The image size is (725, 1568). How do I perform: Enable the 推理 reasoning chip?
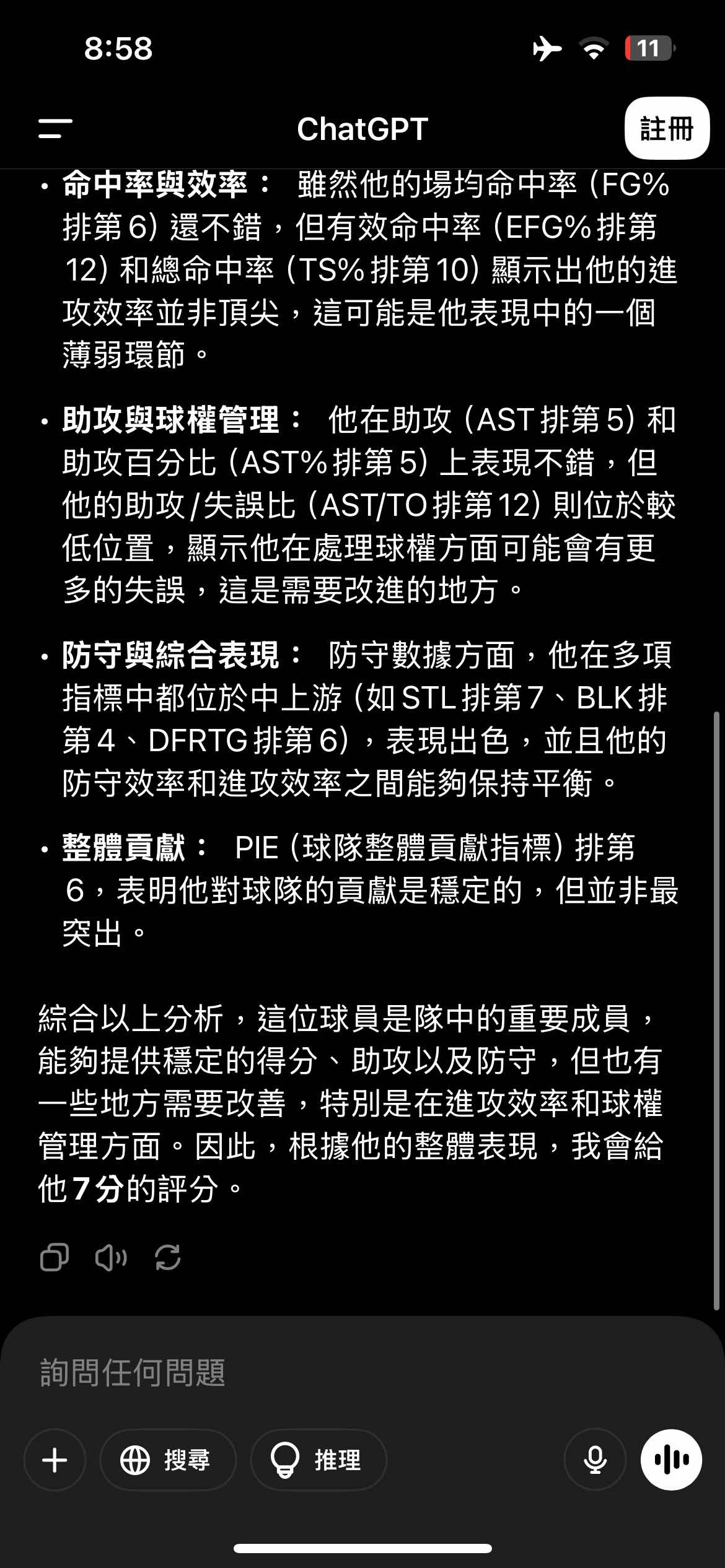[x=319, y=1460]
